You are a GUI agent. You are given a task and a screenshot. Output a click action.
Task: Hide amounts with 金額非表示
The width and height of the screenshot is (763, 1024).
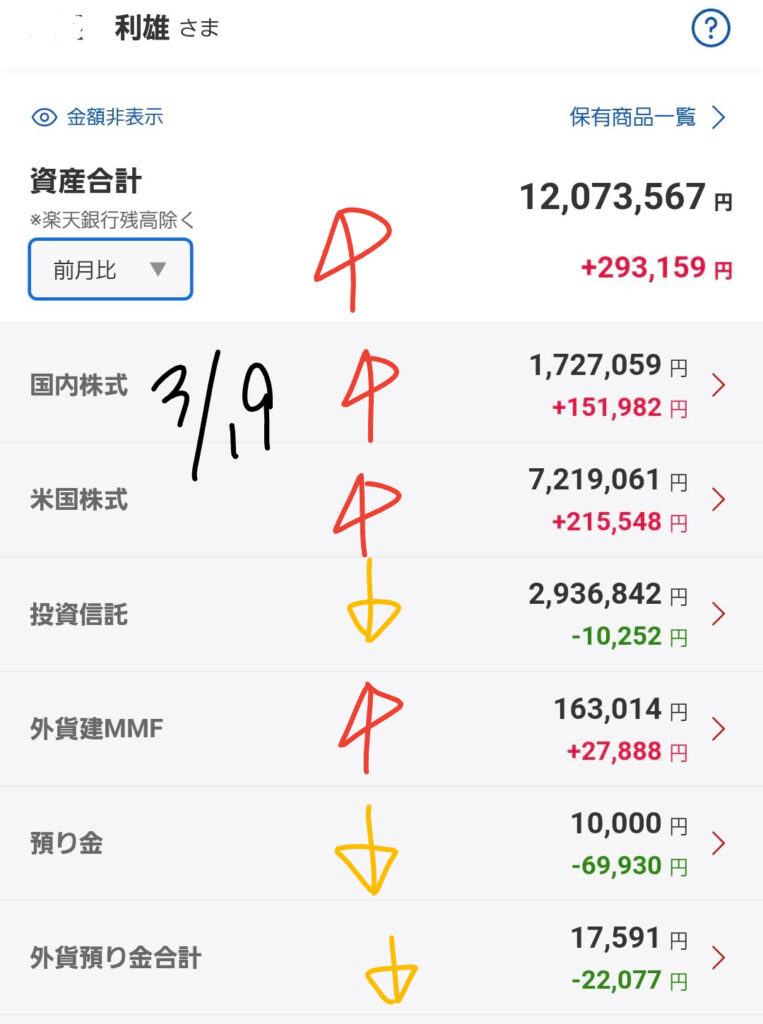click(x=98, y=117)
